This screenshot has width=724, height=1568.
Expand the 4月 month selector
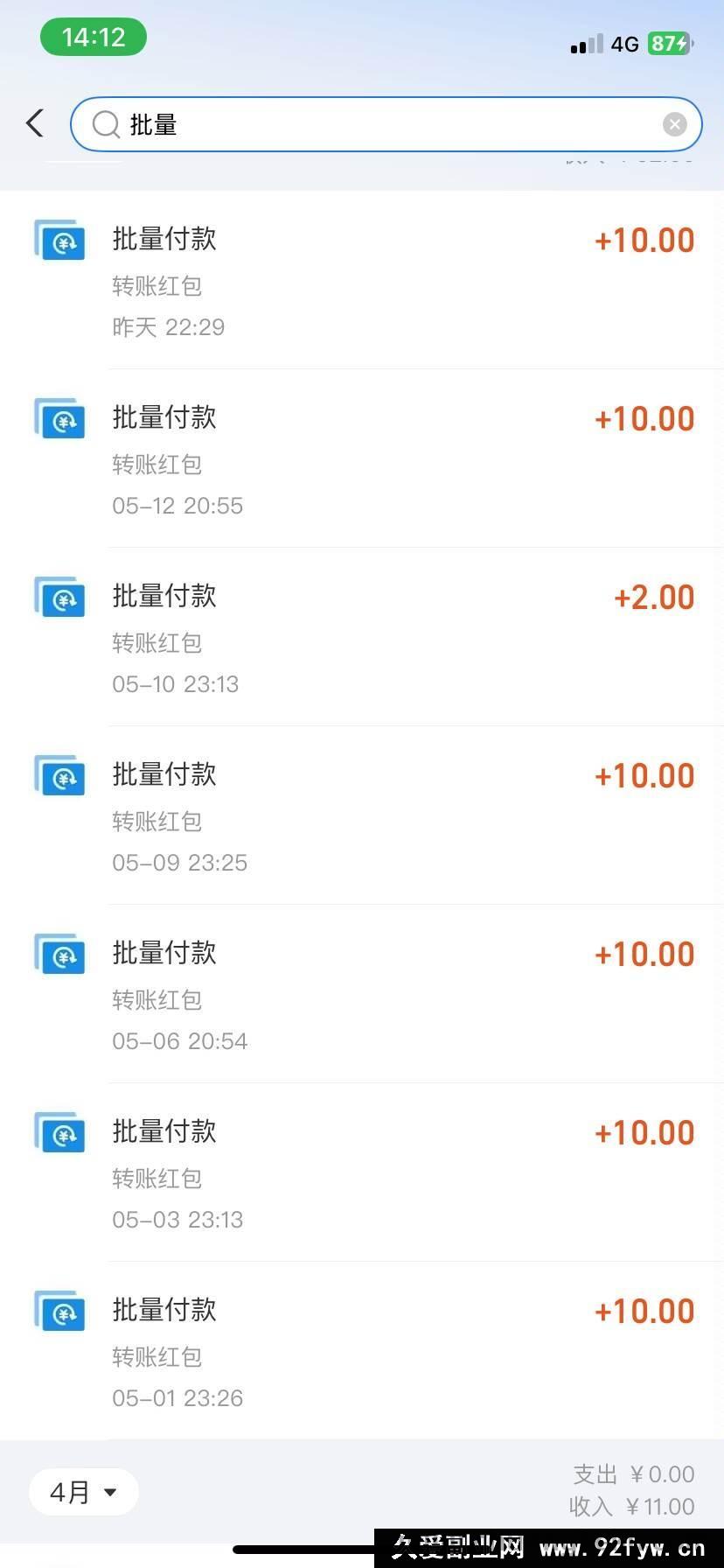point(83,1492)
